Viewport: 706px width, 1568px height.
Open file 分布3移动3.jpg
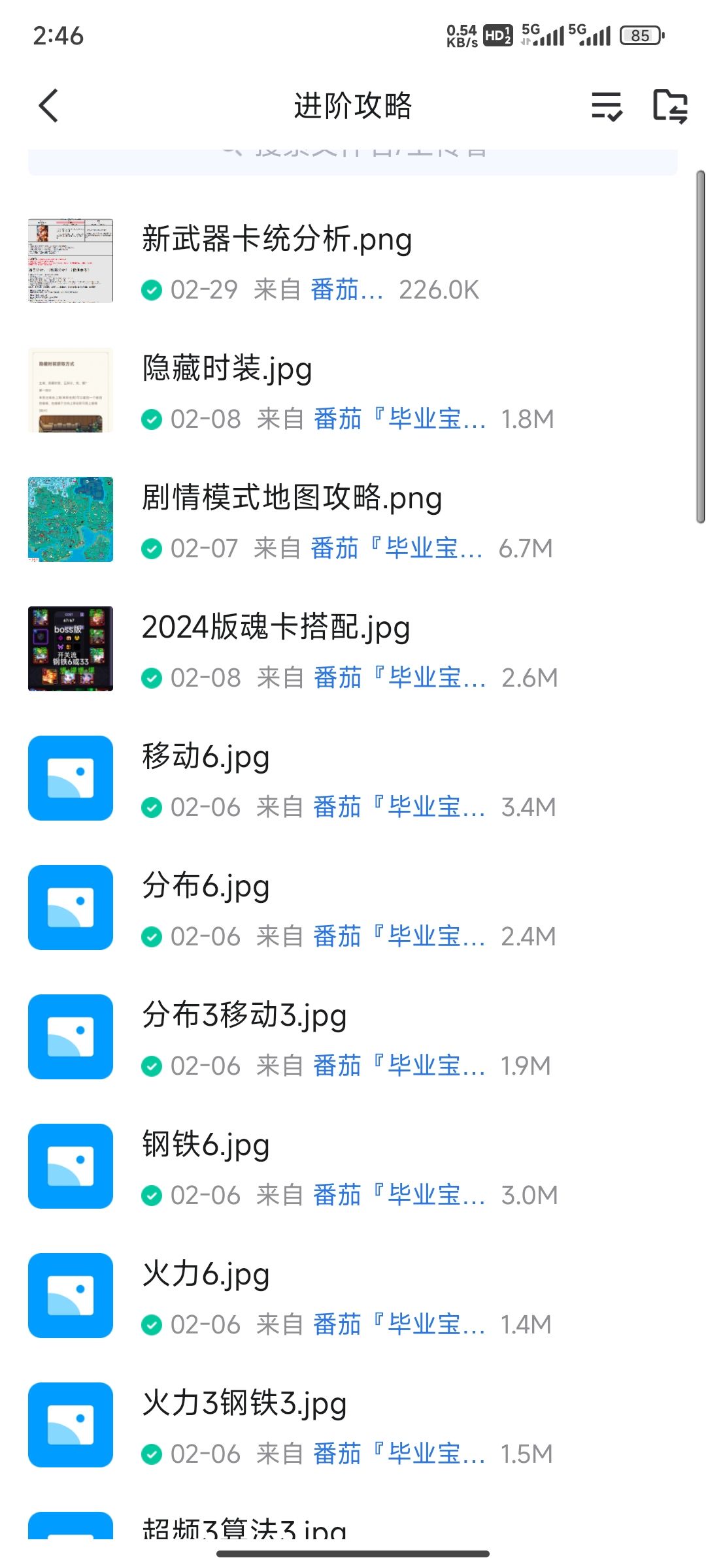coord(244,1015)
